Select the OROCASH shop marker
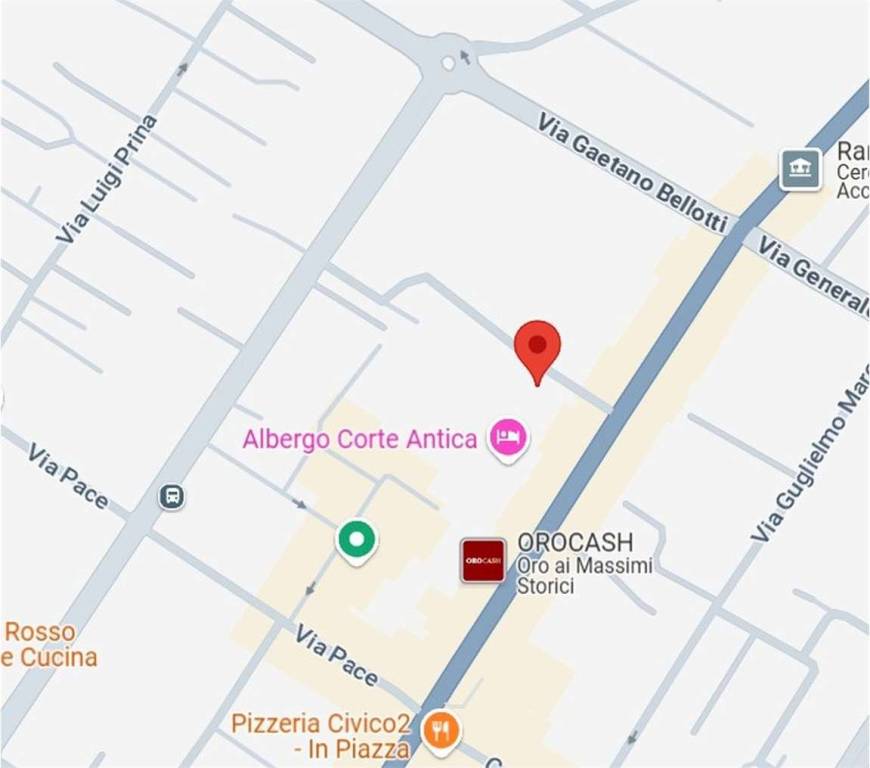 (482, 560)
